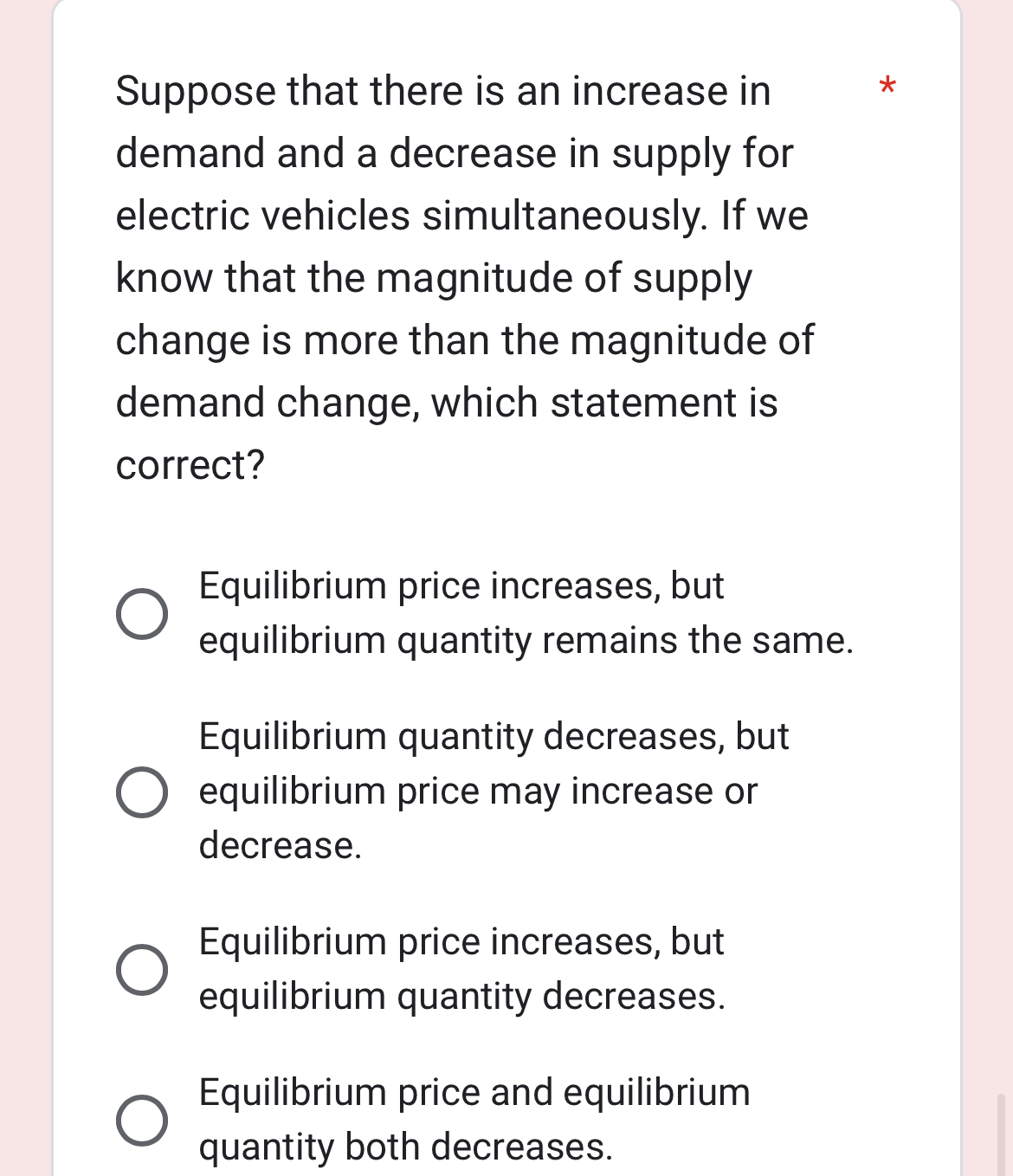Select 'Equilibrium price increases, but equilibrium quantity decreases'
Screen dimensions: 1013x1176
tap(144, 968)
